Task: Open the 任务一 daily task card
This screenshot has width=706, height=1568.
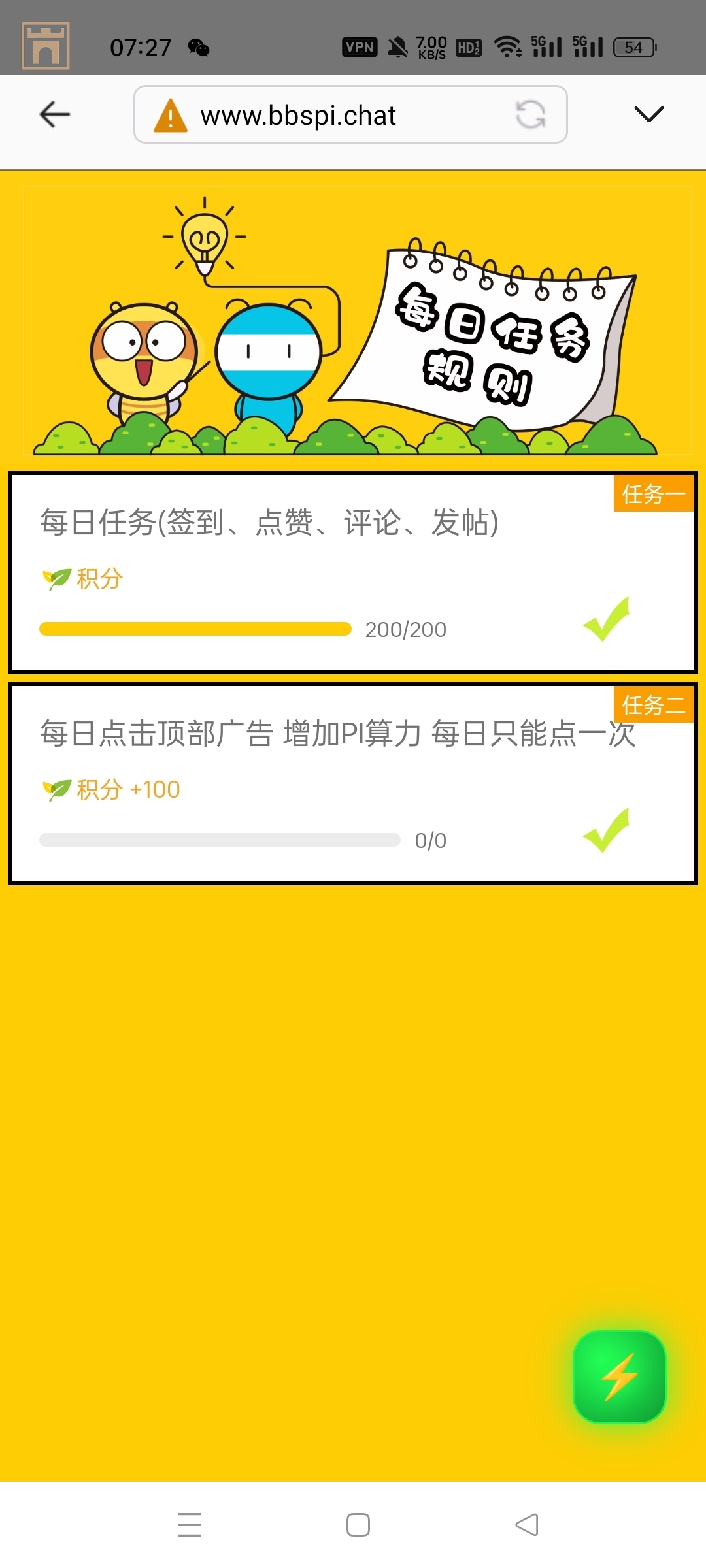Action: click(x=353, y=572)
